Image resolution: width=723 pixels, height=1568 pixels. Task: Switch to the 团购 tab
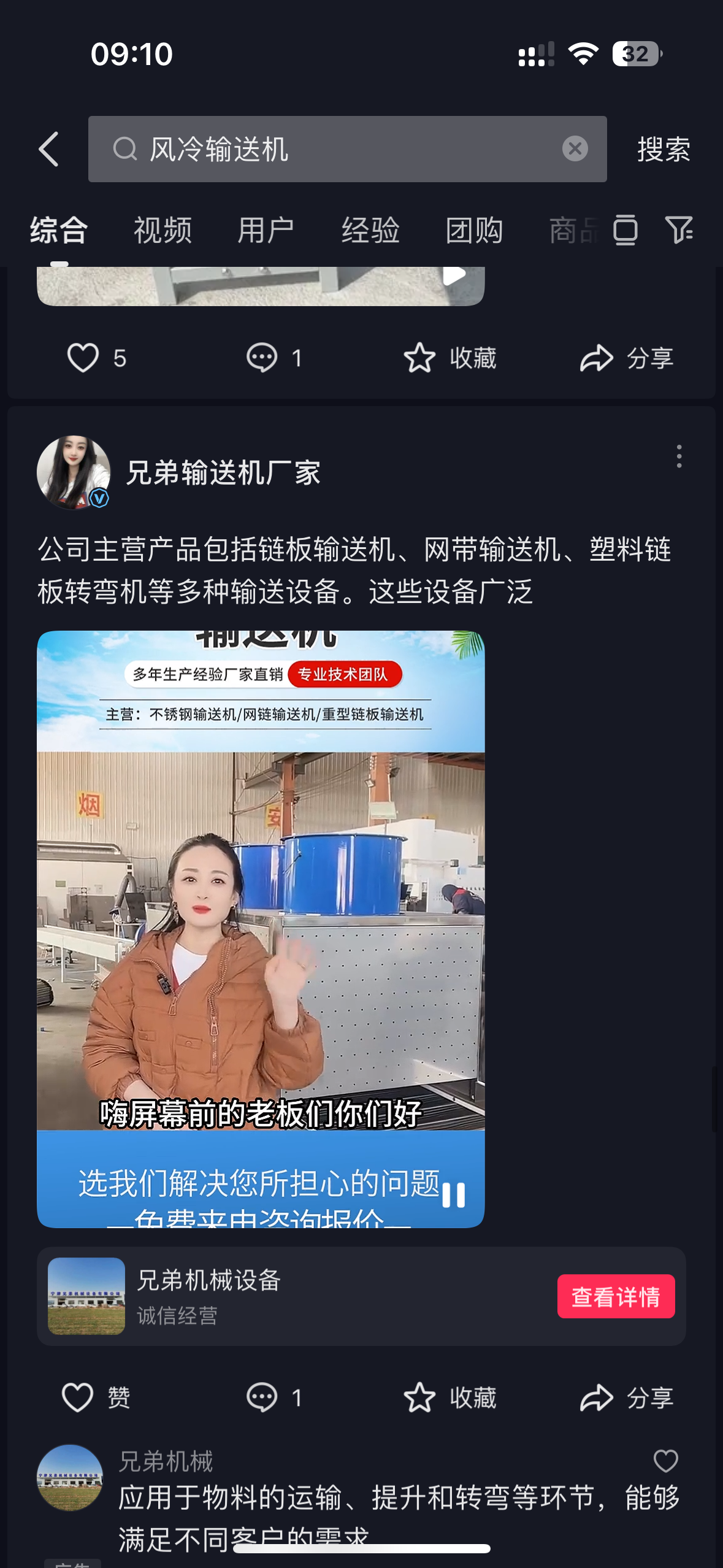point(474,231)
